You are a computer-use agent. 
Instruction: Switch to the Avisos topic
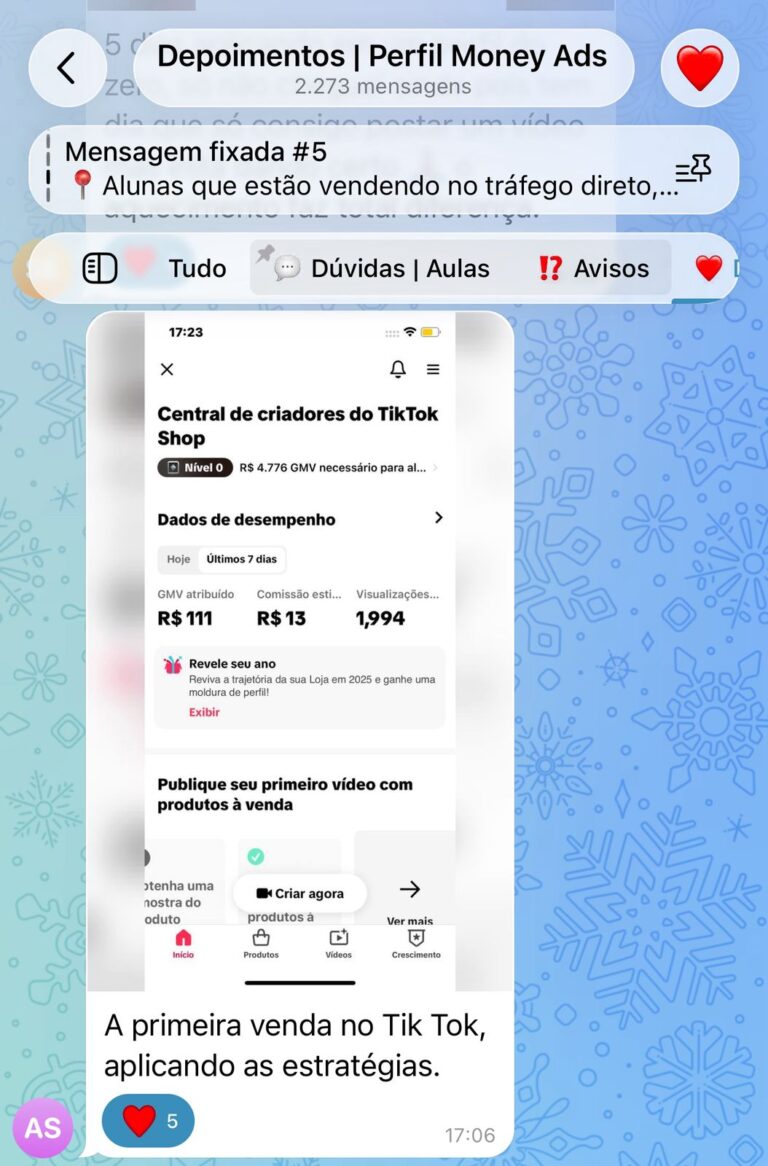(594, 268)
